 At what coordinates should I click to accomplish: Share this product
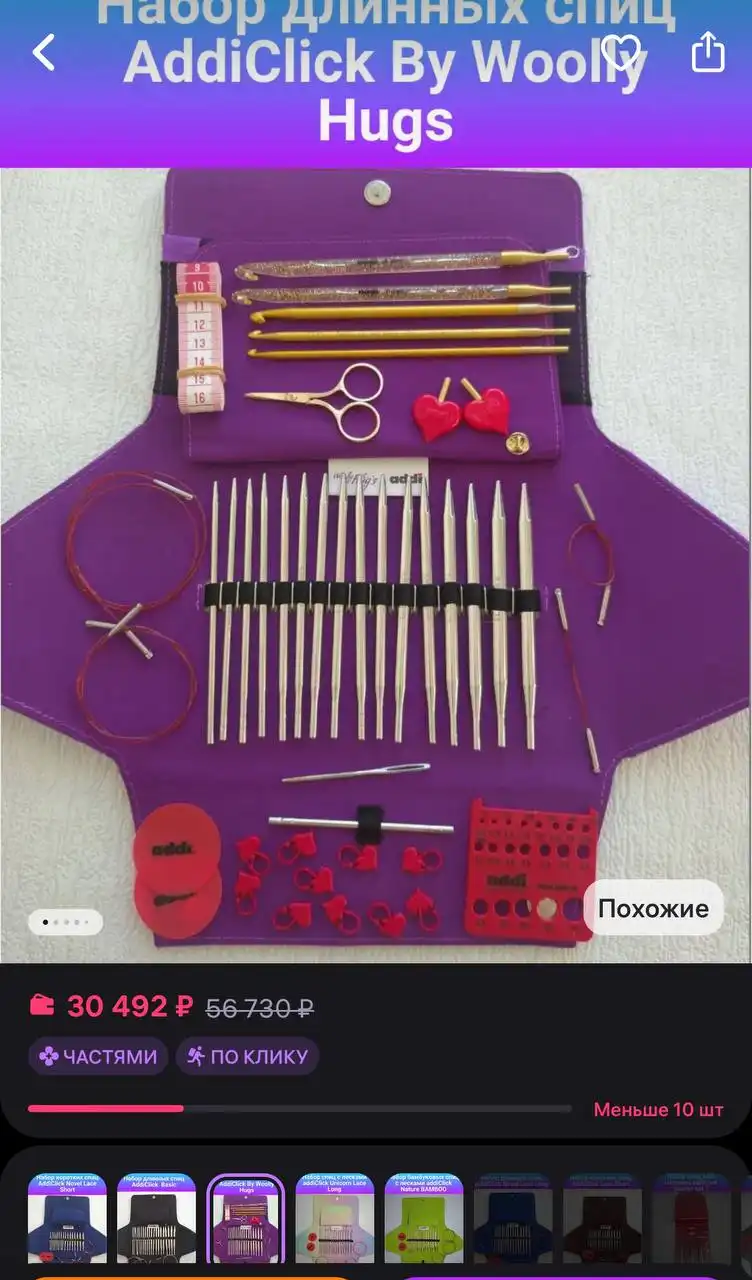coord(707,52)
